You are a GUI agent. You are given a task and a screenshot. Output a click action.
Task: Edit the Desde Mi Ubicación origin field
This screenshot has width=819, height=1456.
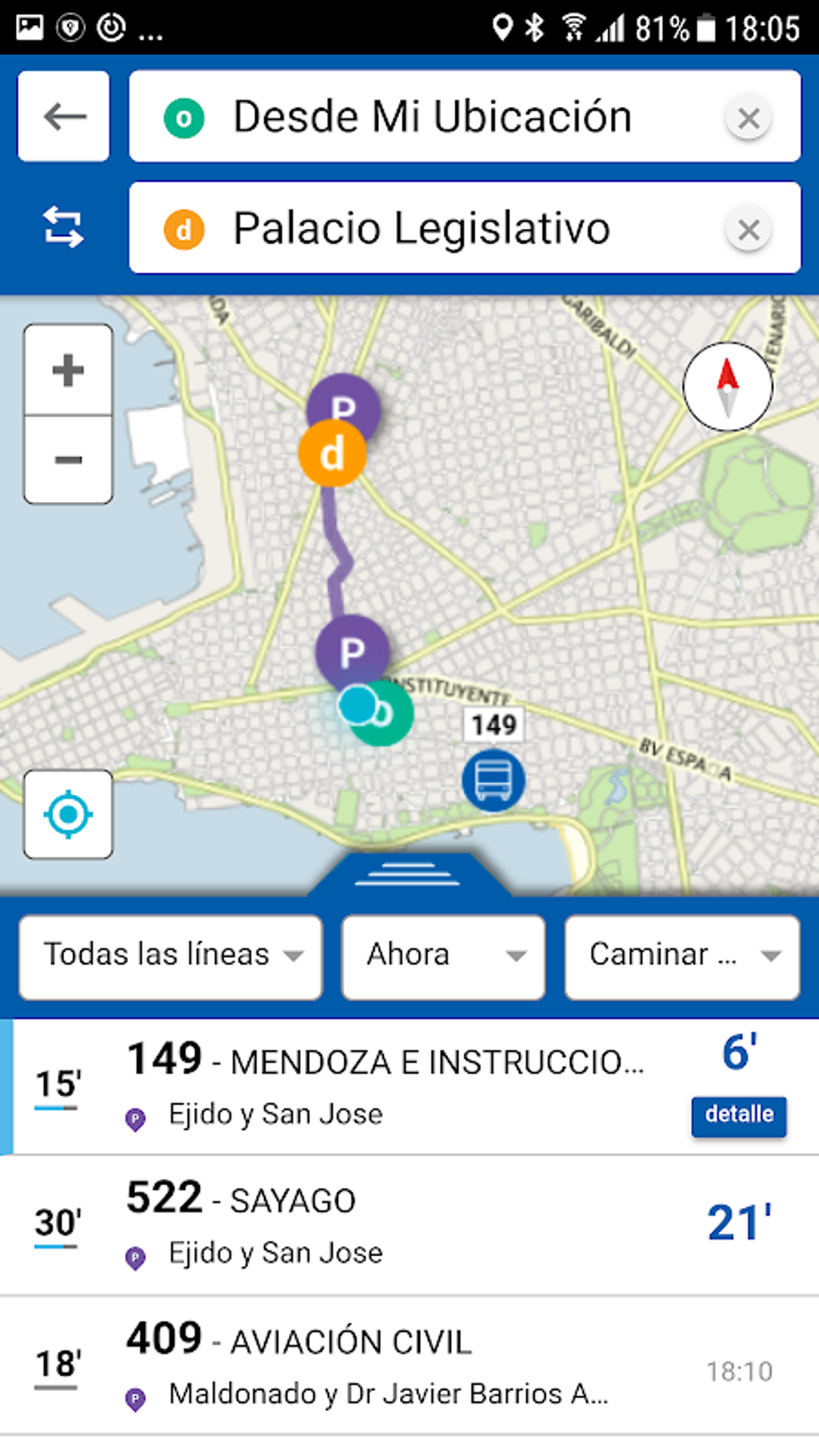click(434, 117)
